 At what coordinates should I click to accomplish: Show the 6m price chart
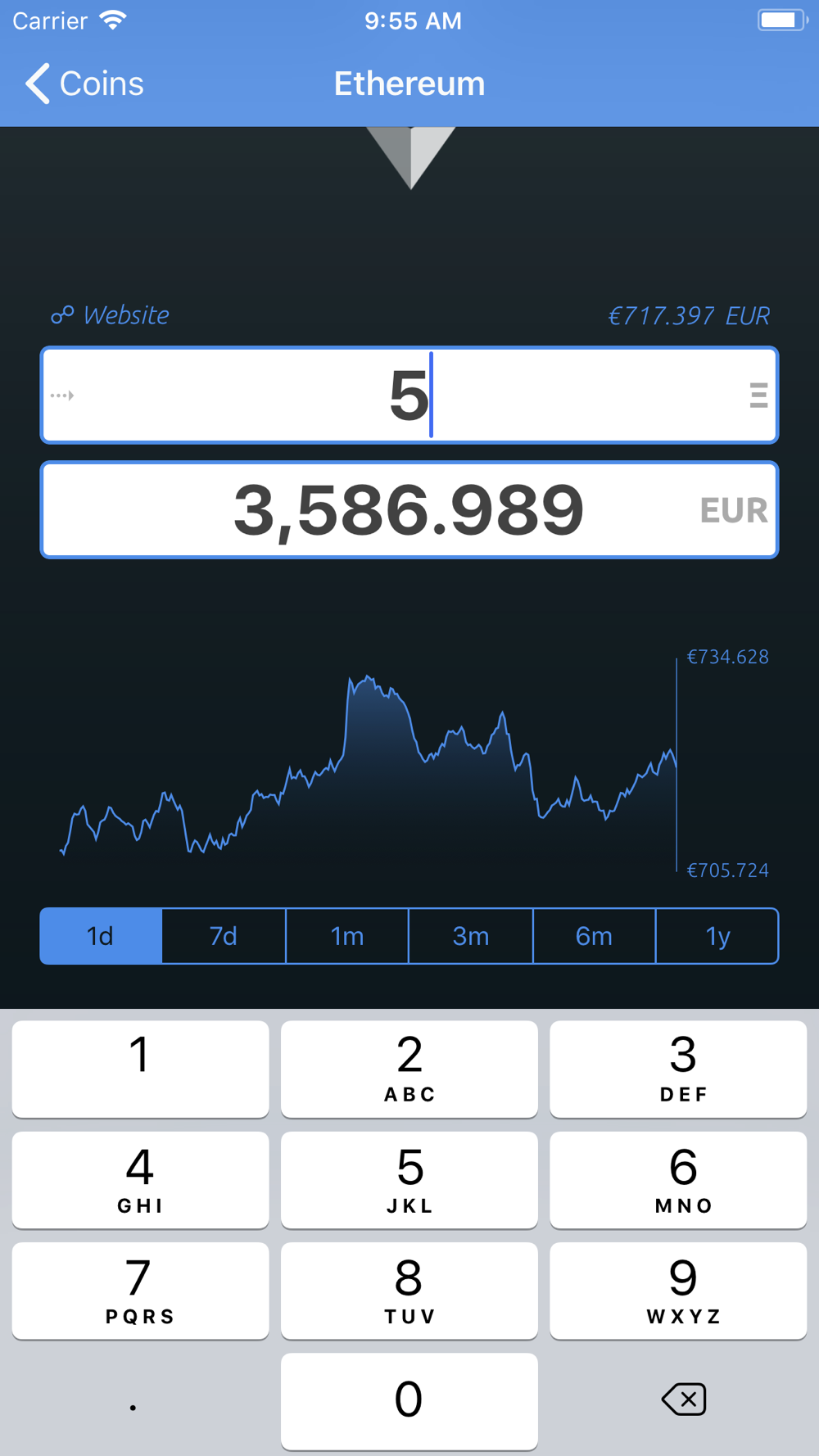coord(595,936)
